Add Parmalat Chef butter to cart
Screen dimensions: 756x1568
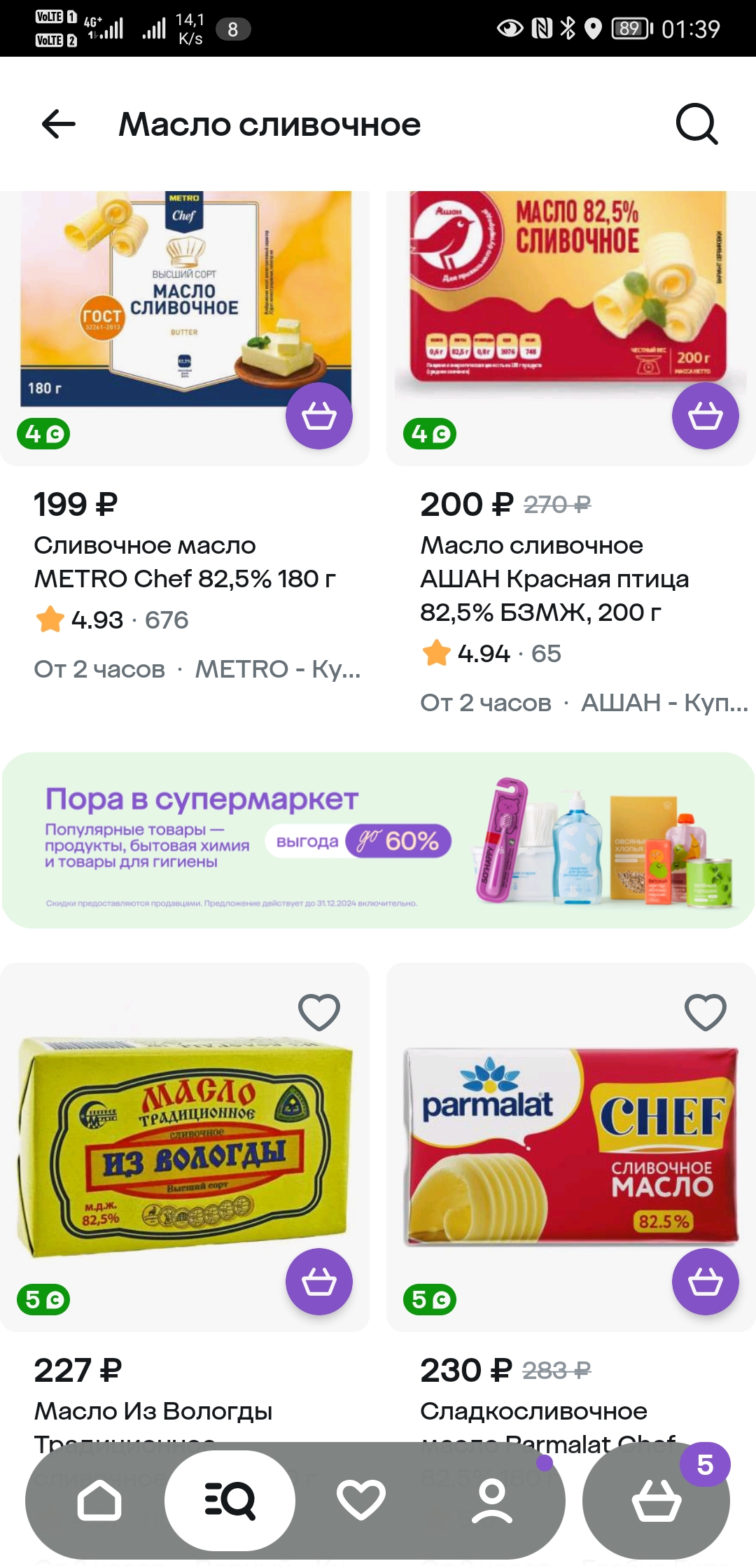click(x=705, y=1282)
